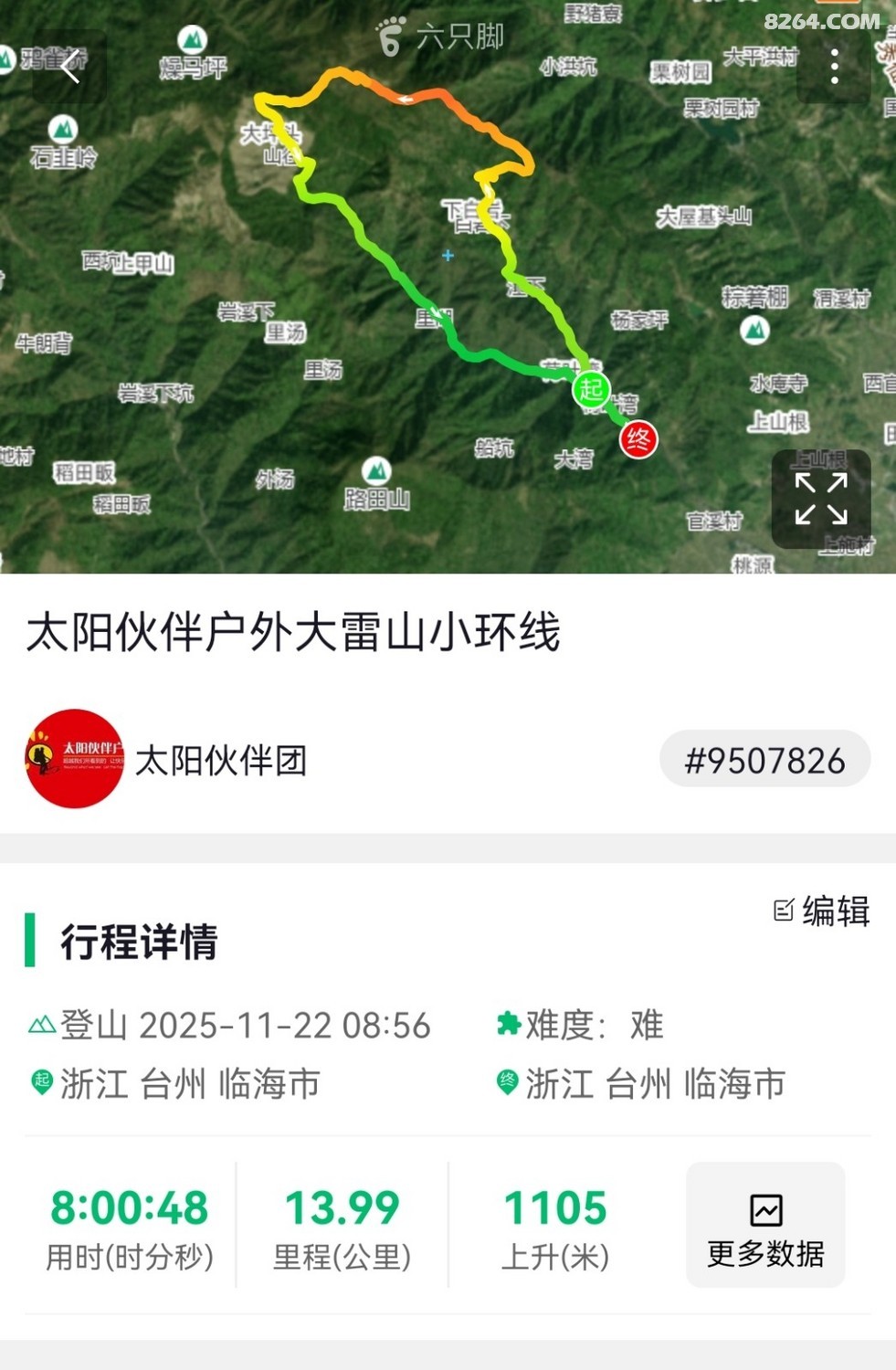Tap the 起 start marker on map
Screen dimensions: 896x1370
click(x=591, y=389)
